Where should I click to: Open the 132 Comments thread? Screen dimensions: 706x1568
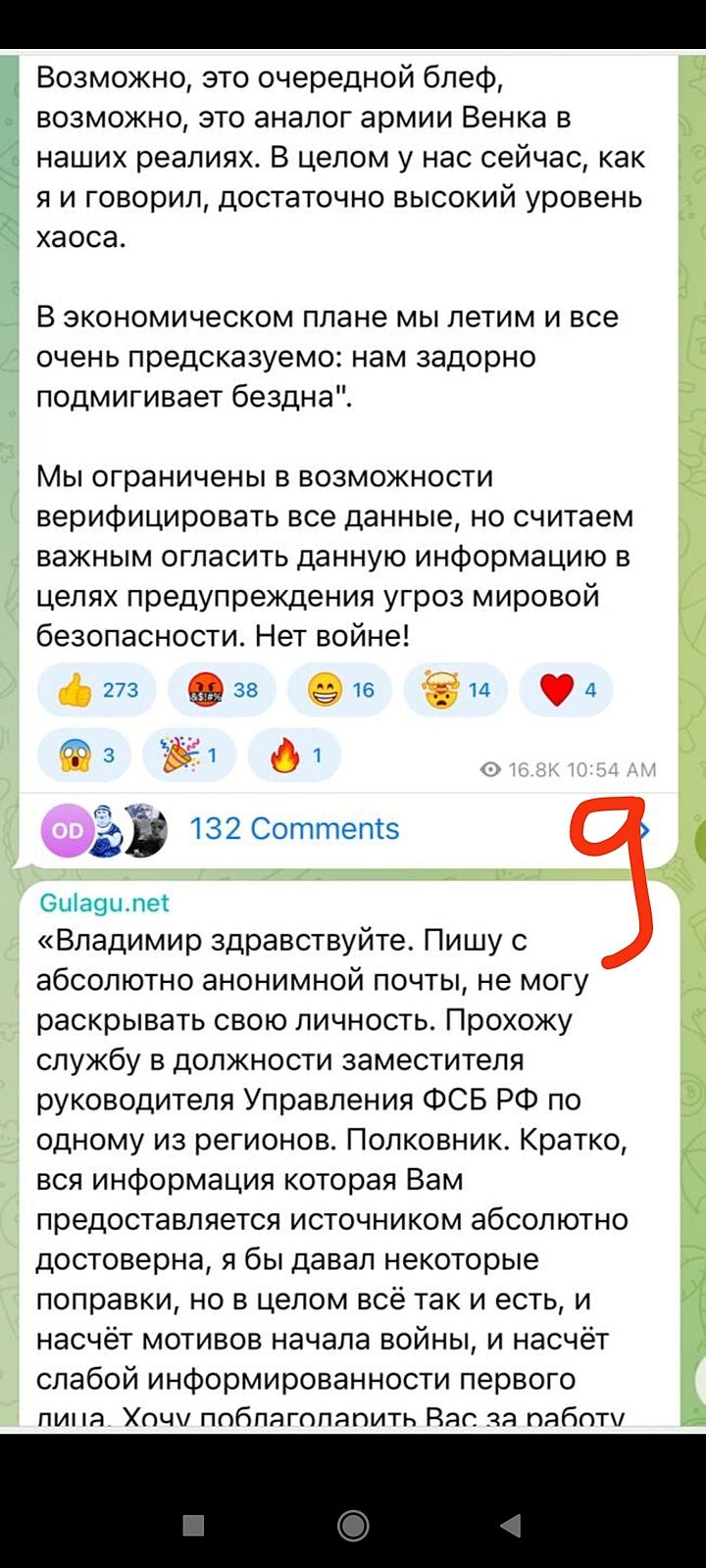coord(294,829)
